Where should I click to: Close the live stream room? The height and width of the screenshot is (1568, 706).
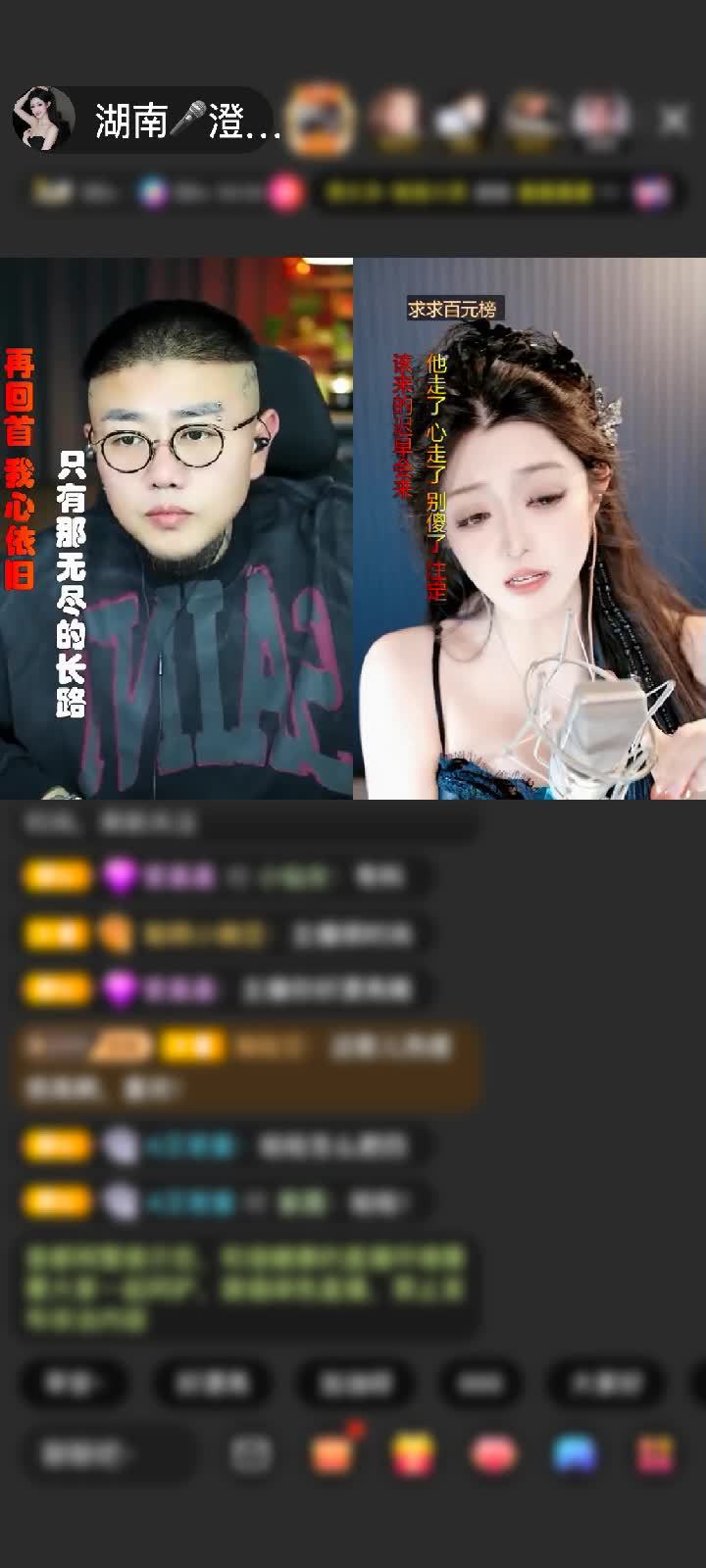click(674, 121)
